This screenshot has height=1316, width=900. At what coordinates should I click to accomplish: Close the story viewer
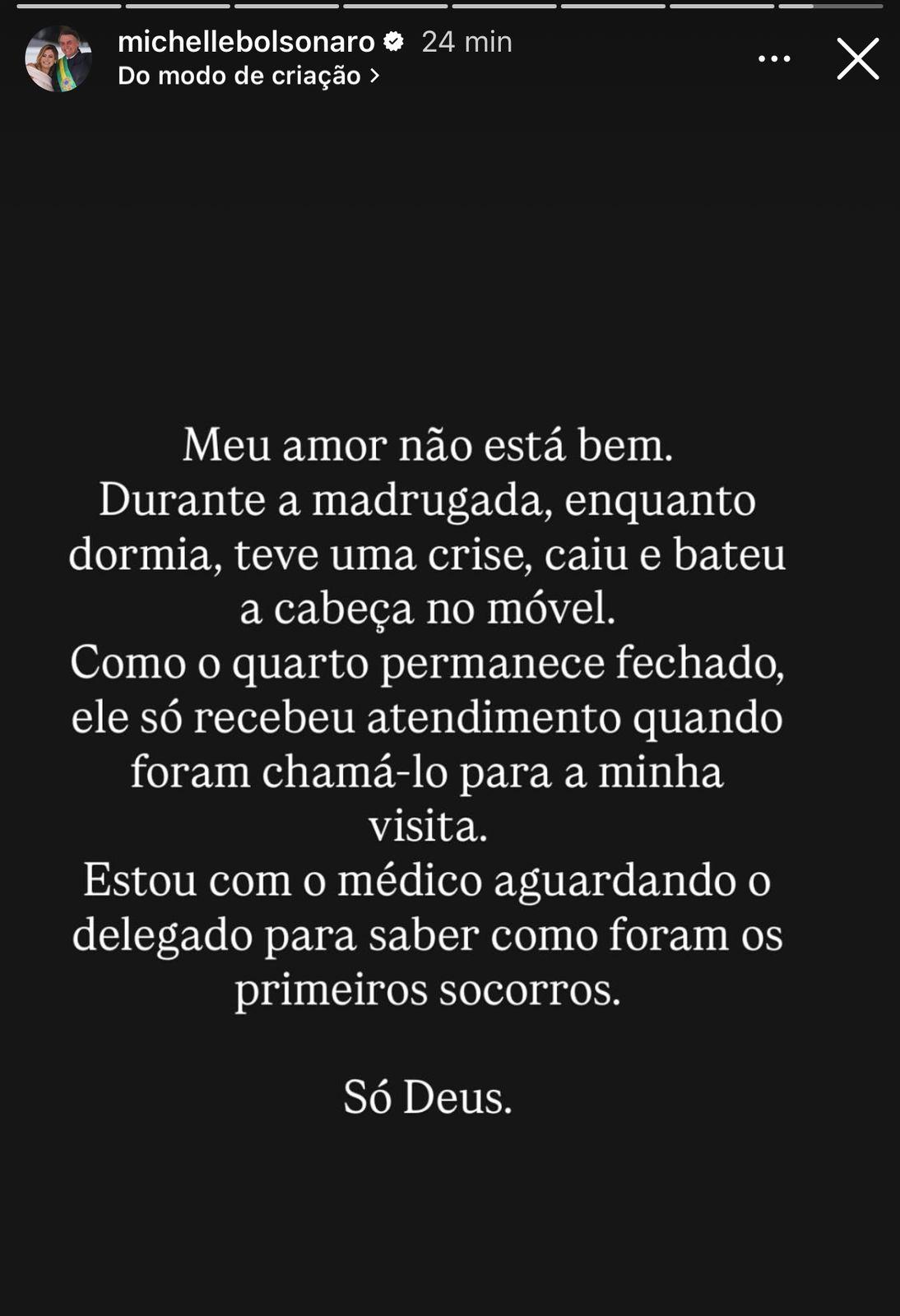coord(857,58)
